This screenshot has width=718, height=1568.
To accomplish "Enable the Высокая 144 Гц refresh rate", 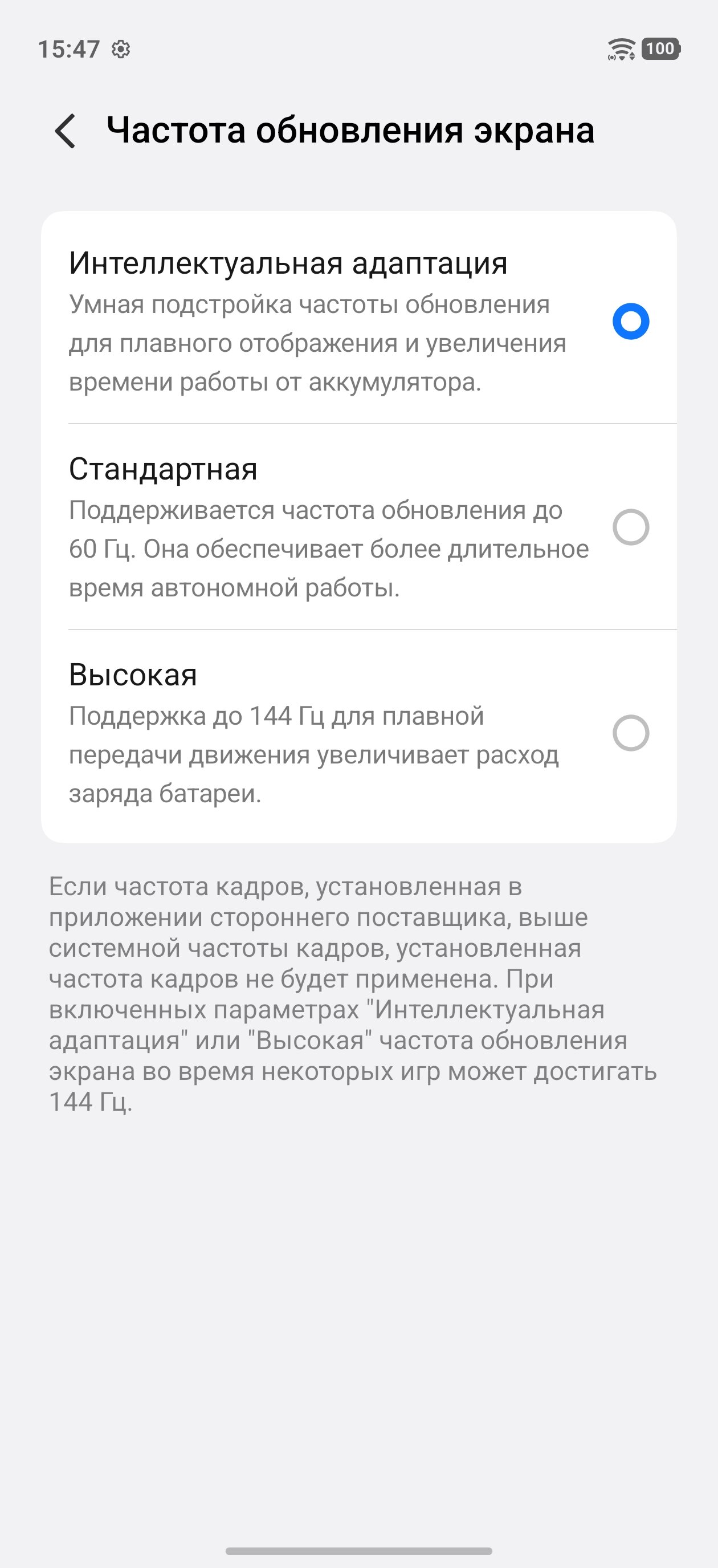I will coord(630,732).
